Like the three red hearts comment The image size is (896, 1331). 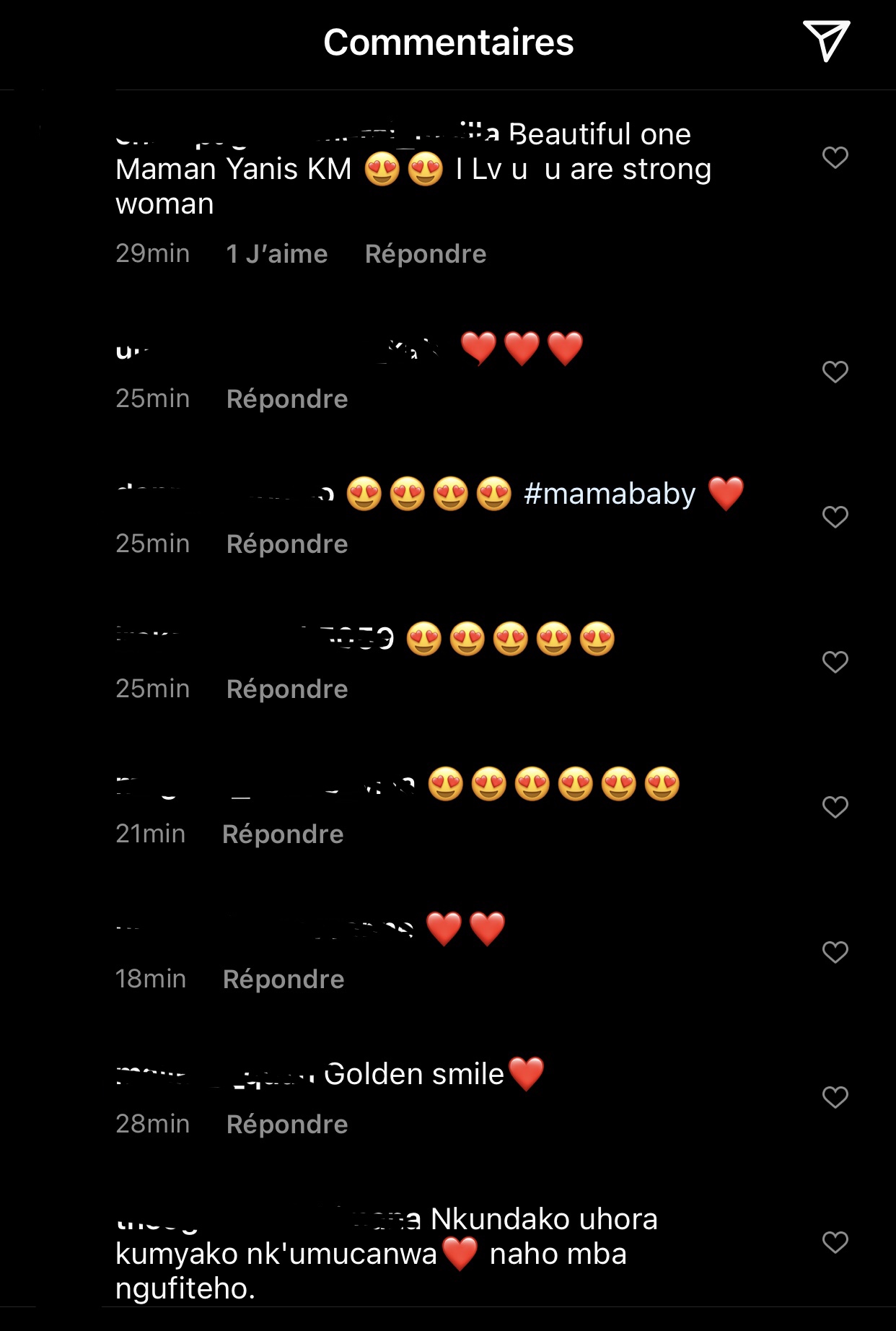(x=835, y=372)
